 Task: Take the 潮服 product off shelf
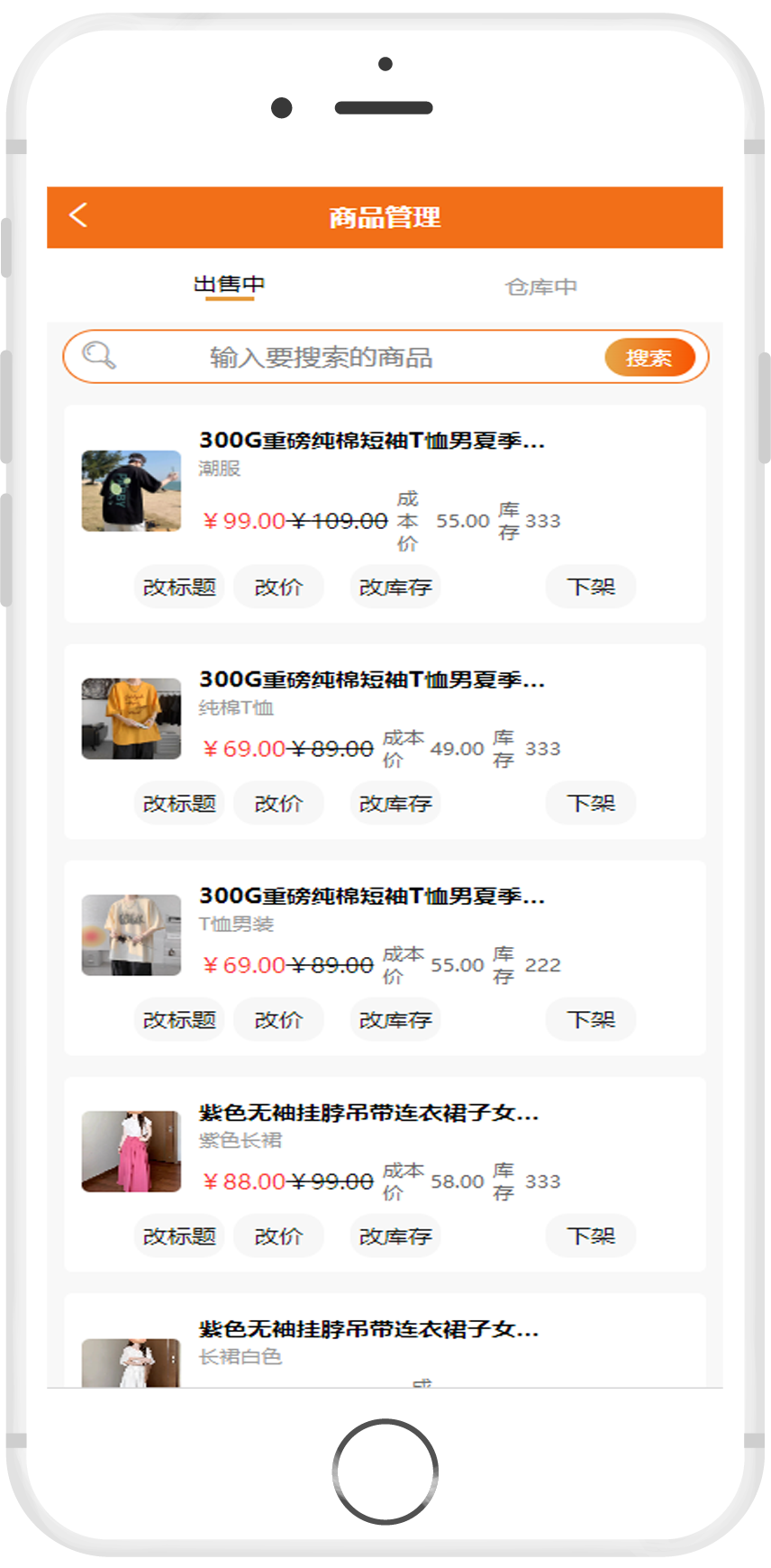pos(591,588)
